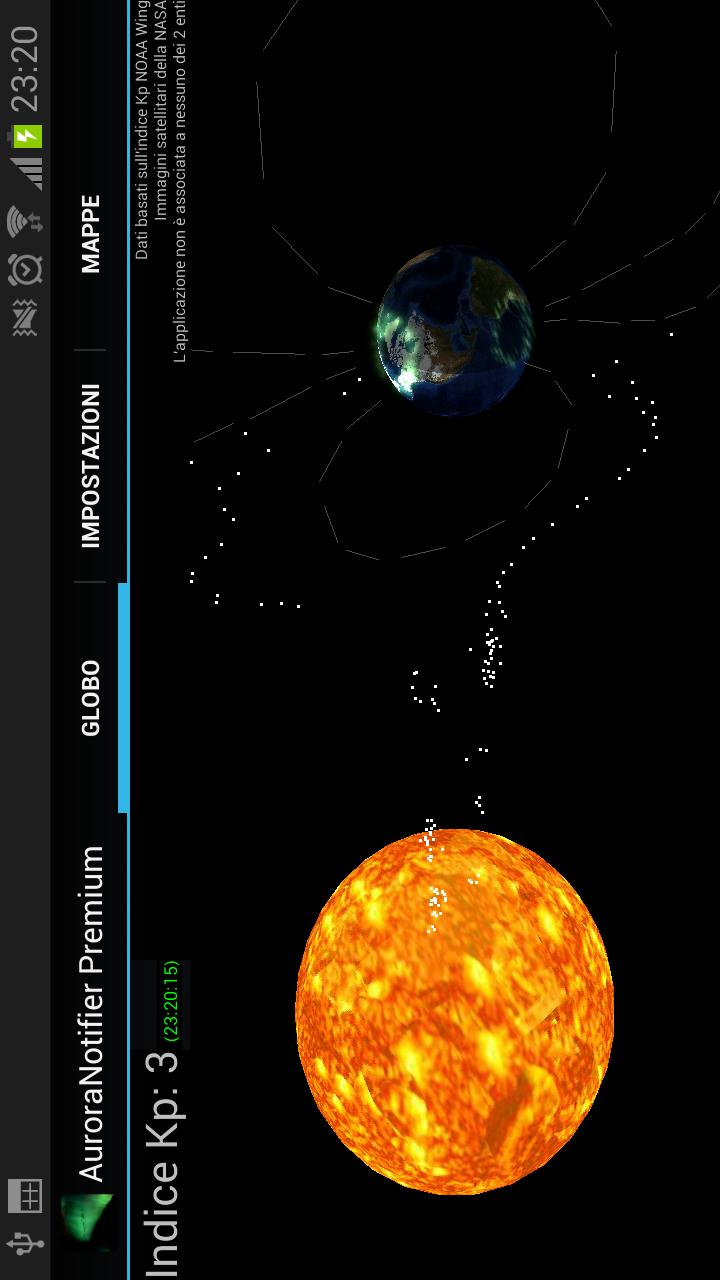Switch to the GLOBO tab
The image size is (720, 1280).
click(x=90, y=697)
